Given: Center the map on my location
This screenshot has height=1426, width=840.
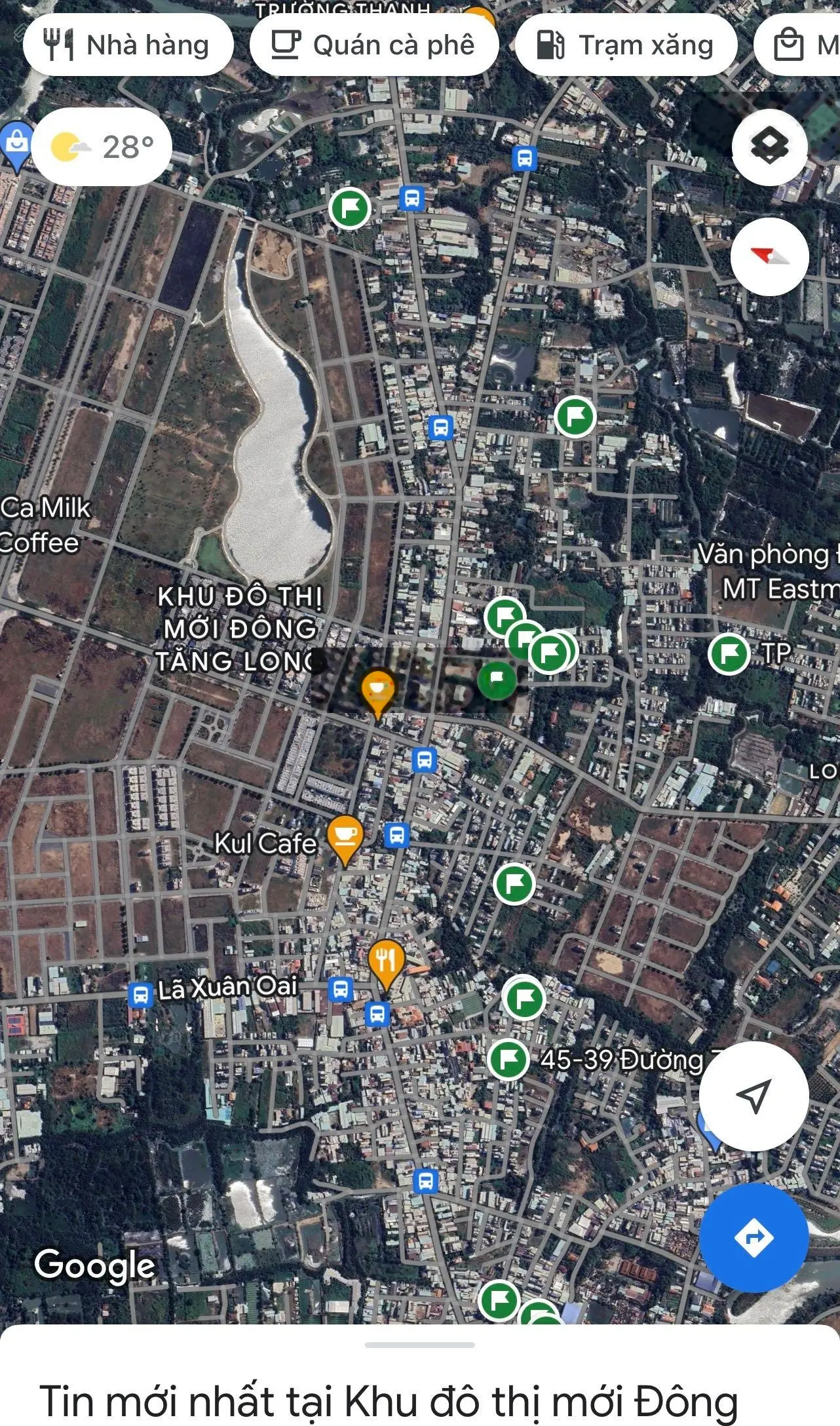Looking at the screenshot, I should (754, 1096).
